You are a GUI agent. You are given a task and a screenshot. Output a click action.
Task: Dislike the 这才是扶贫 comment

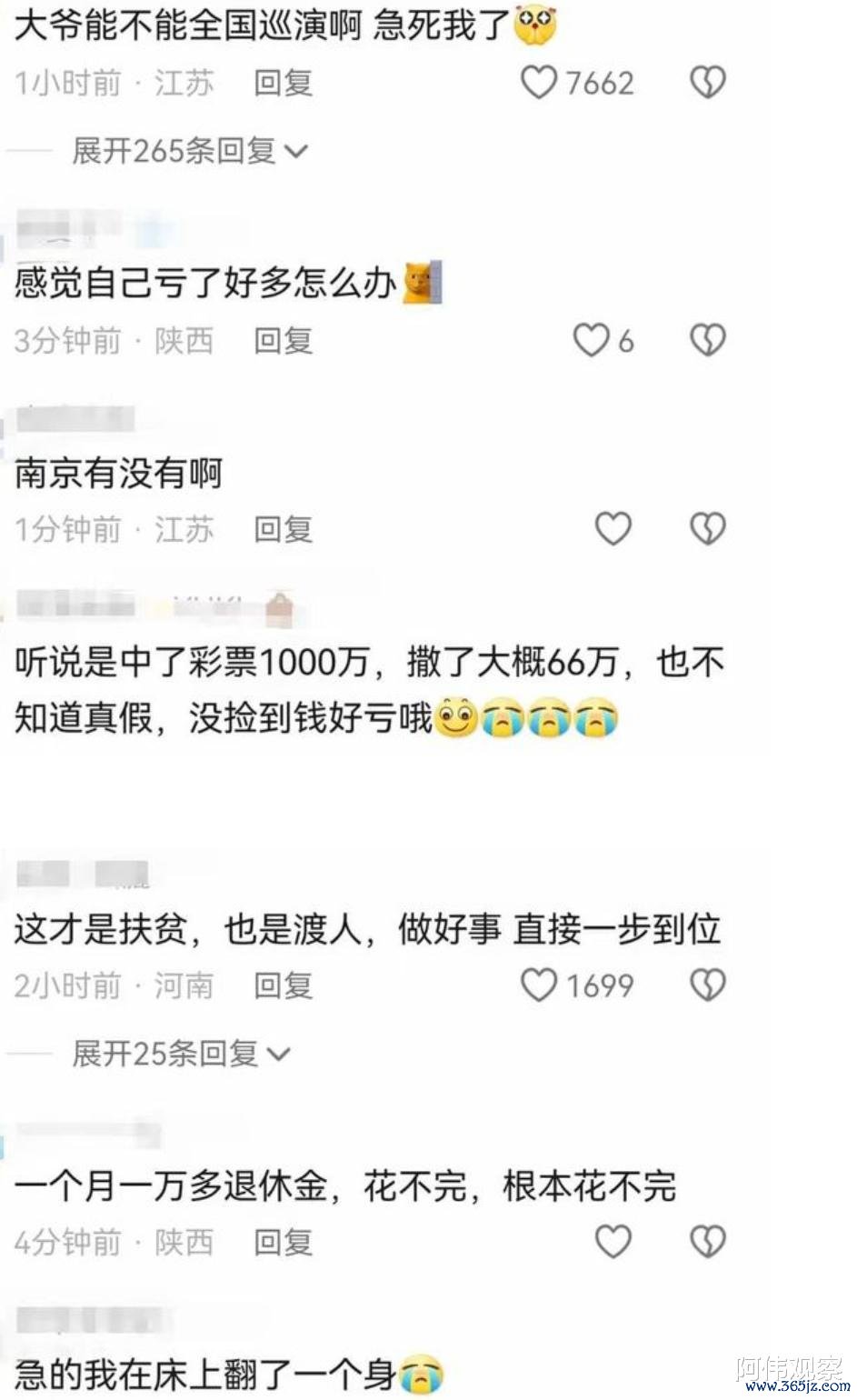pyautogui.click(x=707, y=985)
